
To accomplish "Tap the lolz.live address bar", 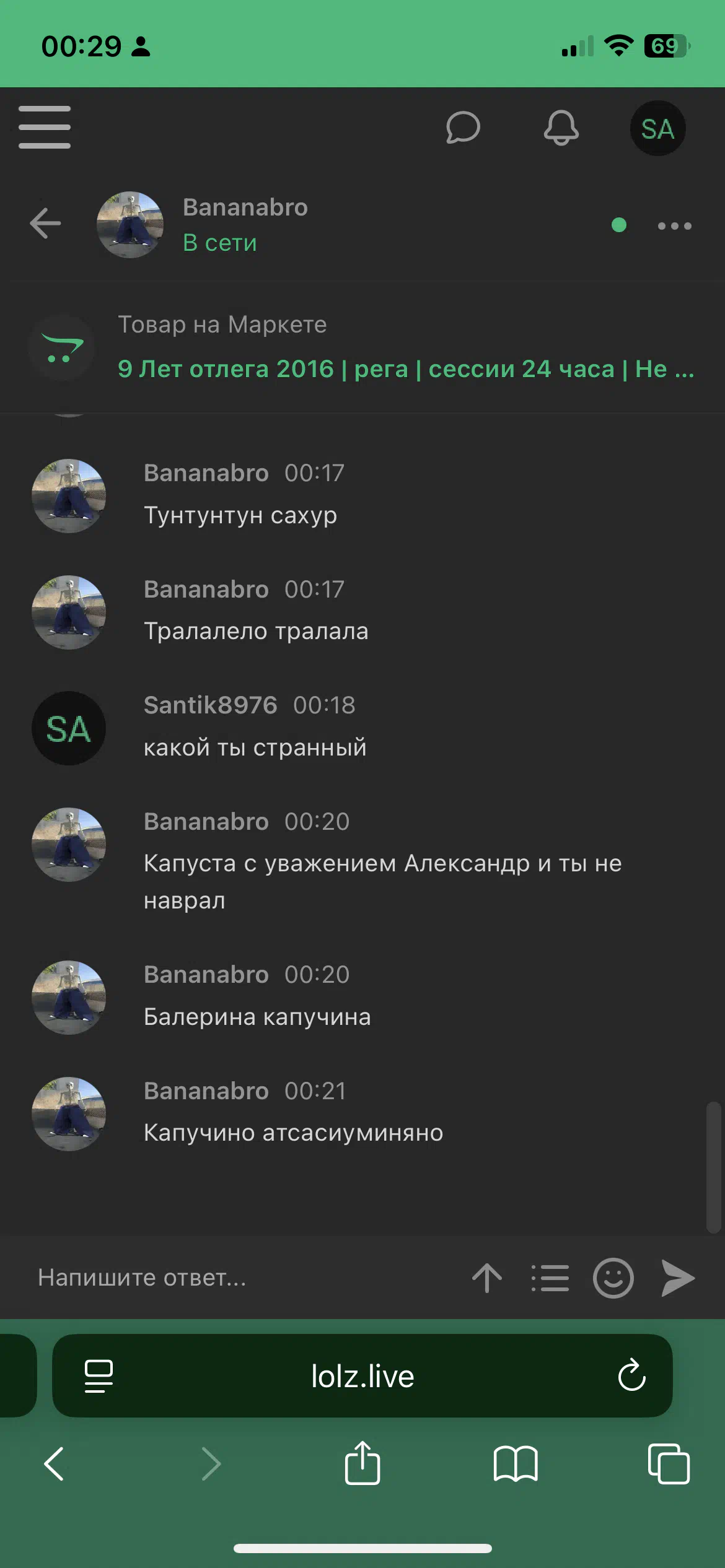I will 362,1375.
